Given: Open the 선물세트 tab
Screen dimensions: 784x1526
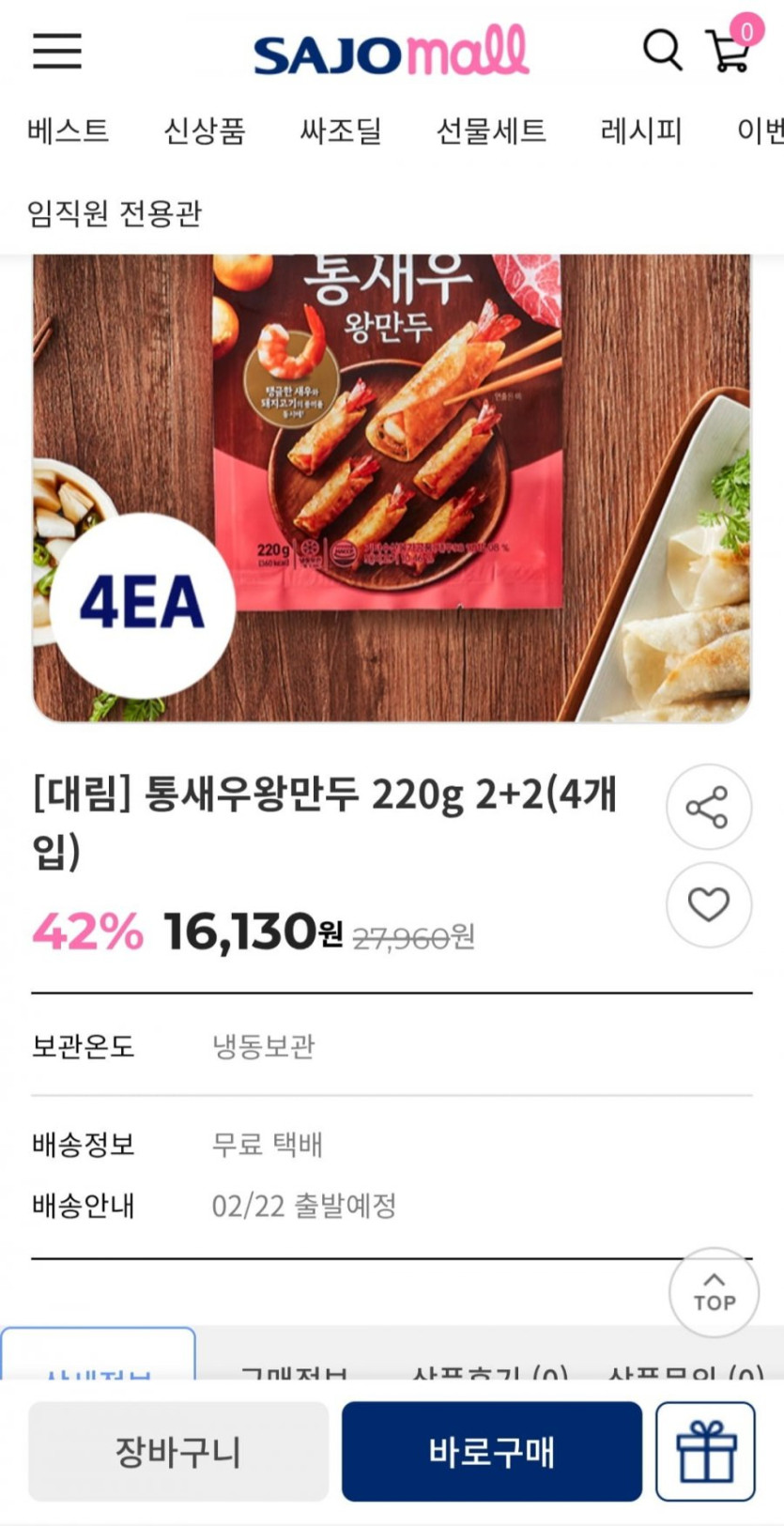Looking at the screenshot, I should coord(490,131).
